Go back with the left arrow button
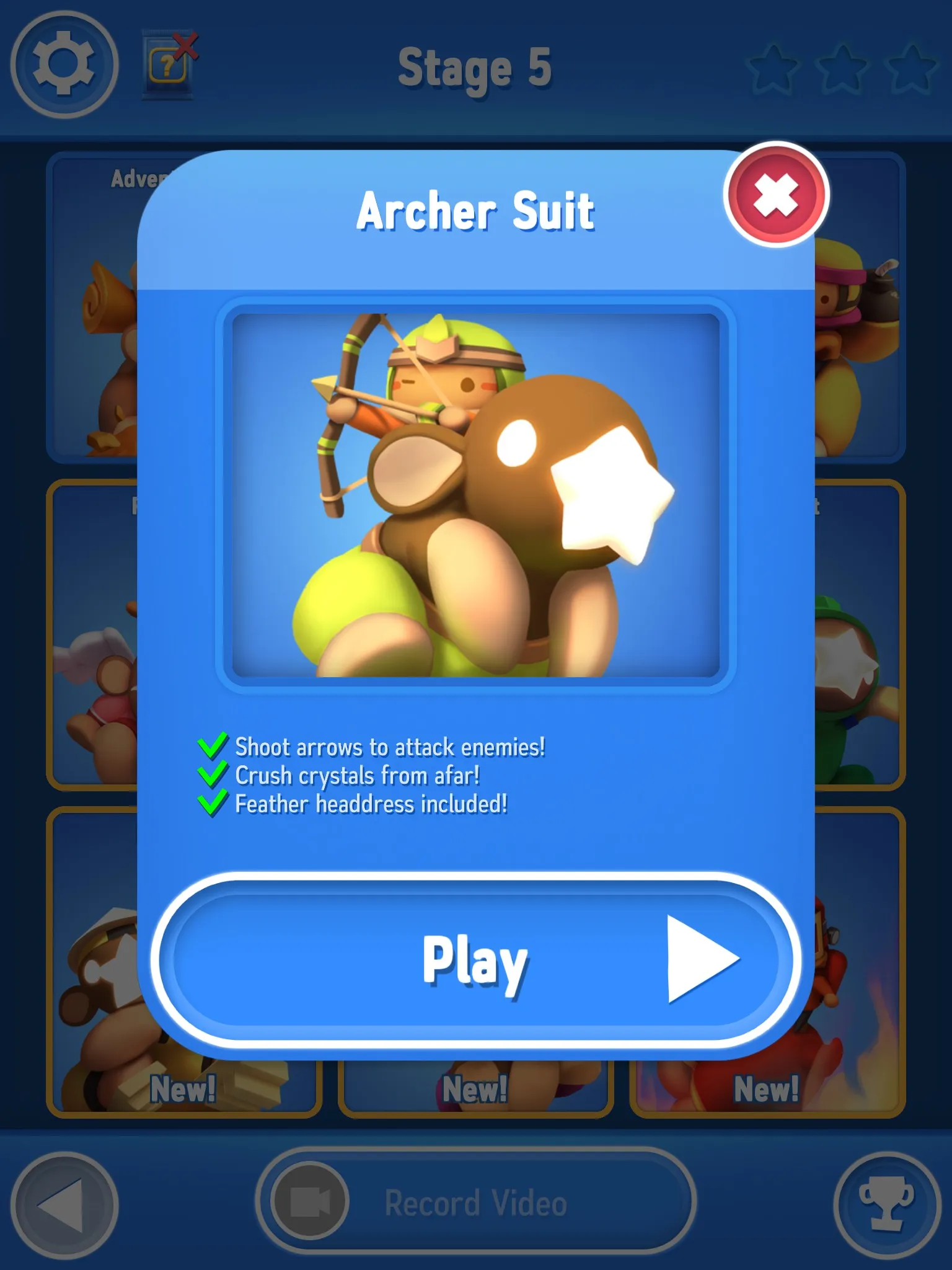Screen dimensions: 952x1270 pyautogui.click(x=64, y=1205)
